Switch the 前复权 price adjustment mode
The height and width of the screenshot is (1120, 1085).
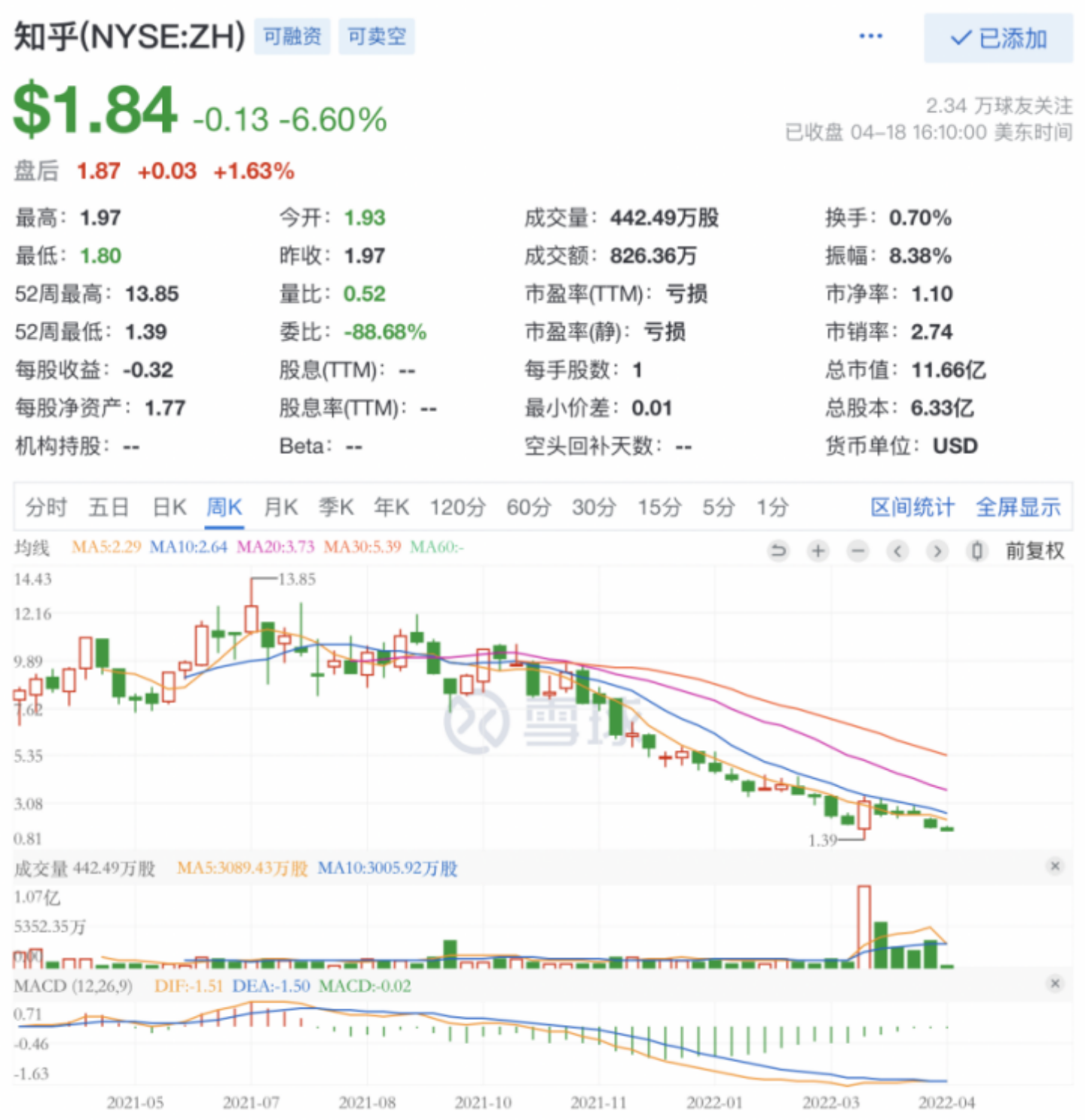1035,551
